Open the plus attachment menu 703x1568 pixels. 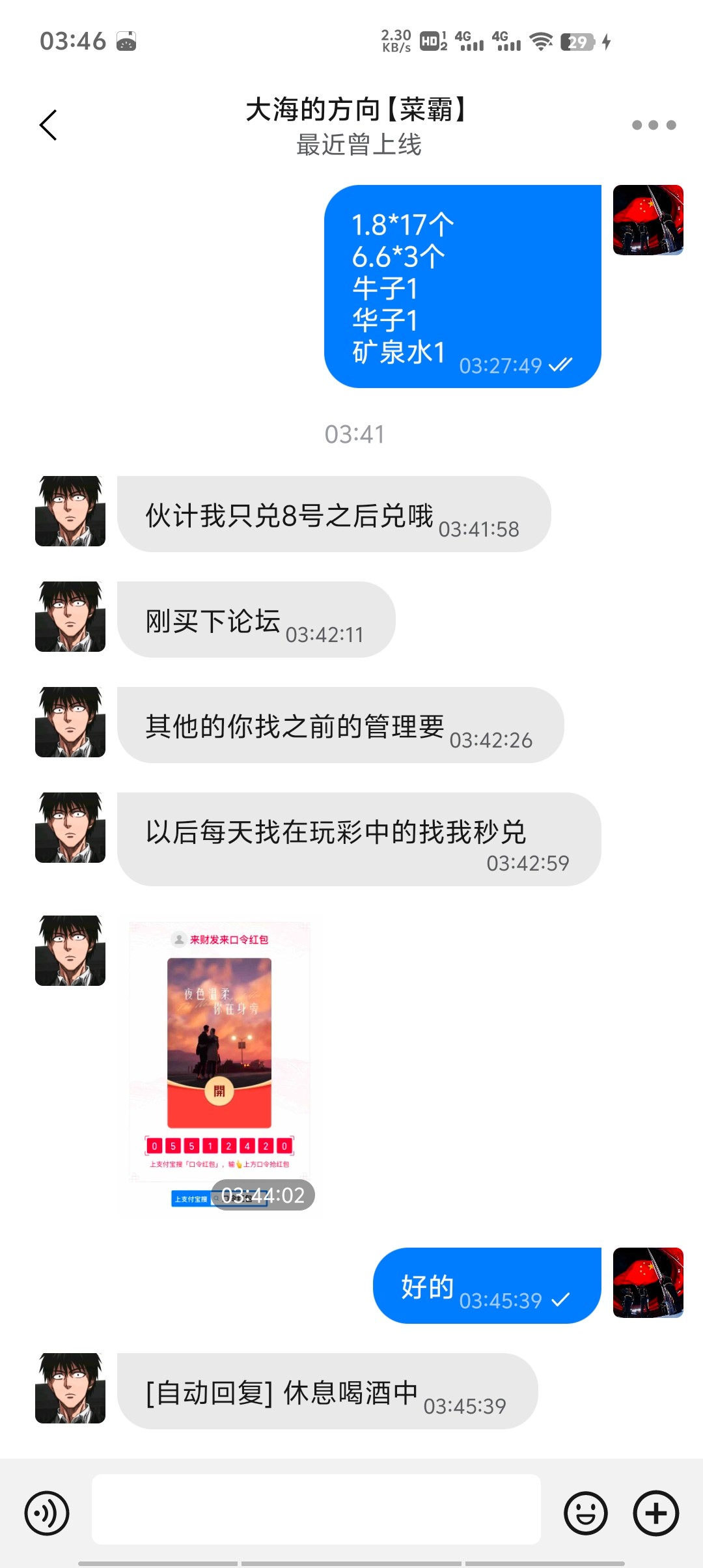[655, 1513]
